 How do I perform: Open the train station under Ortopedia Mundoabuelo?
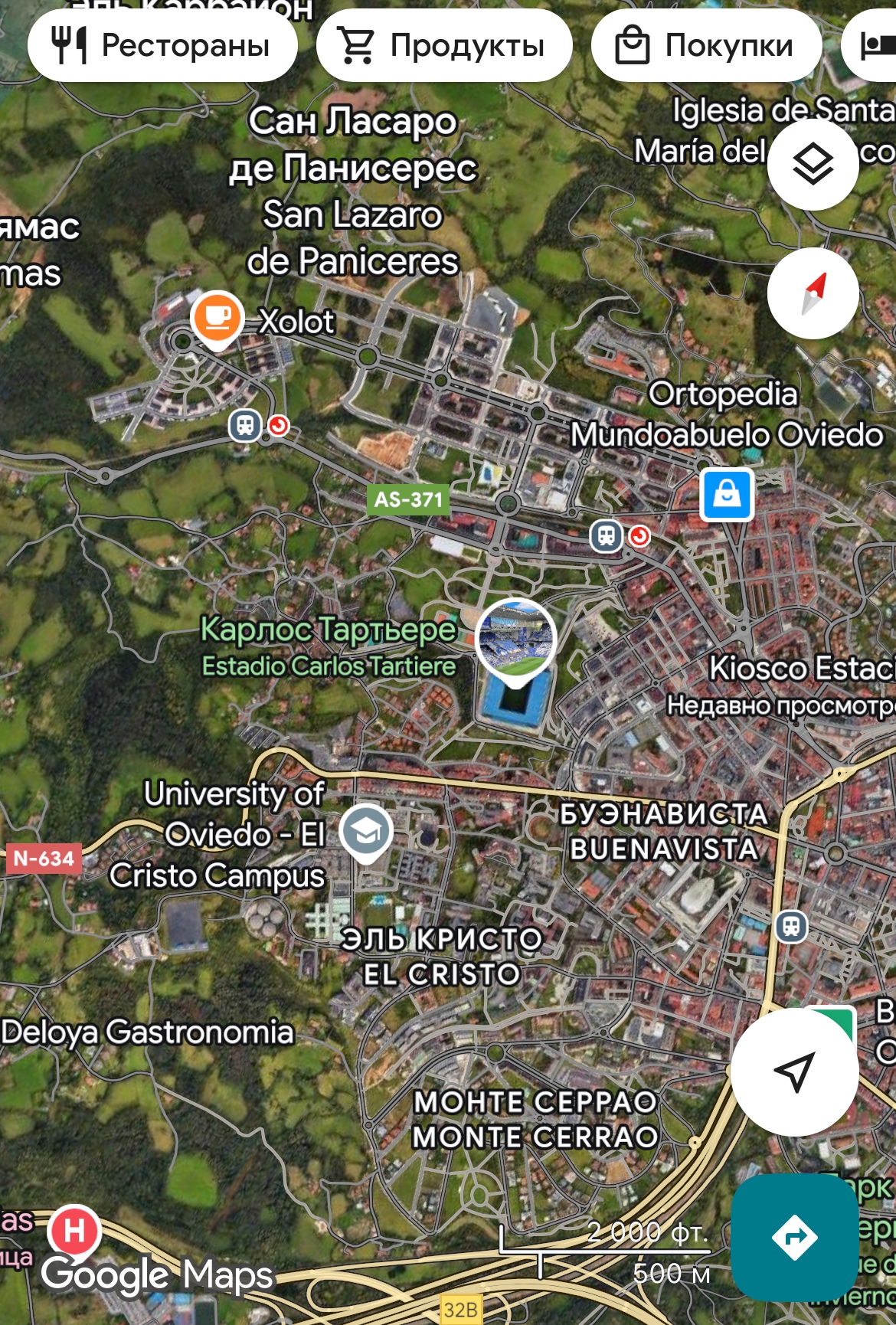606,535
